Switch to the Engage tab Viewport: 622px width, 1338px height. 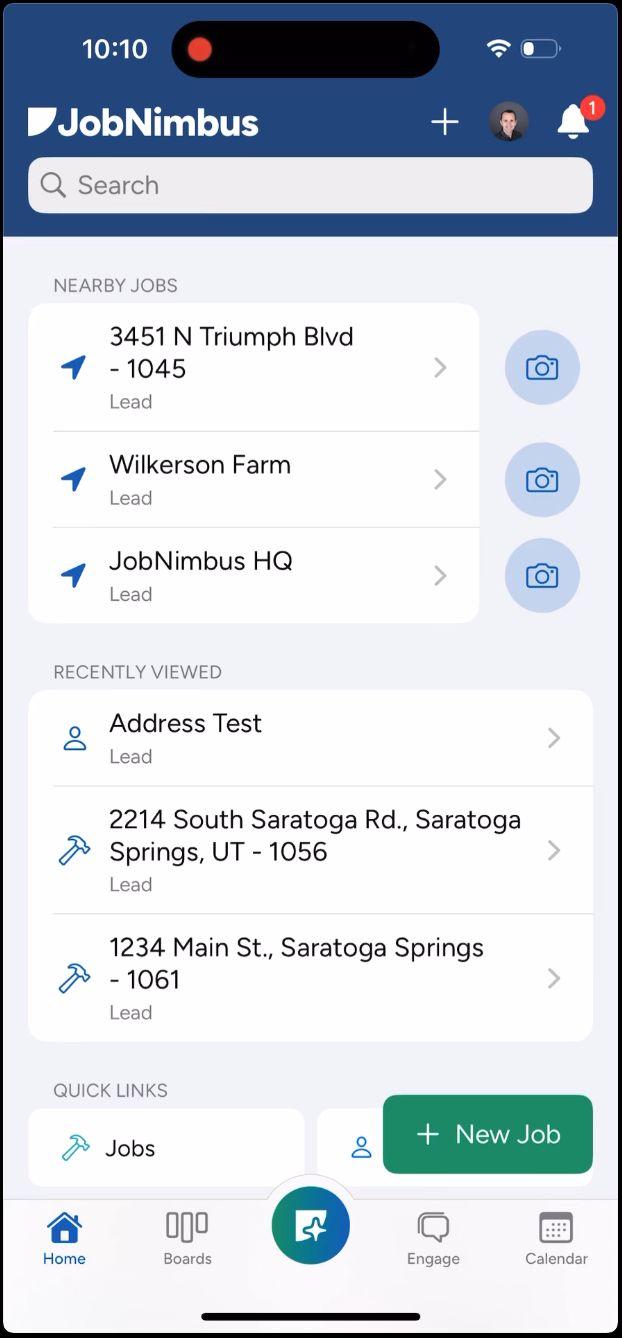pos(433,1238)
